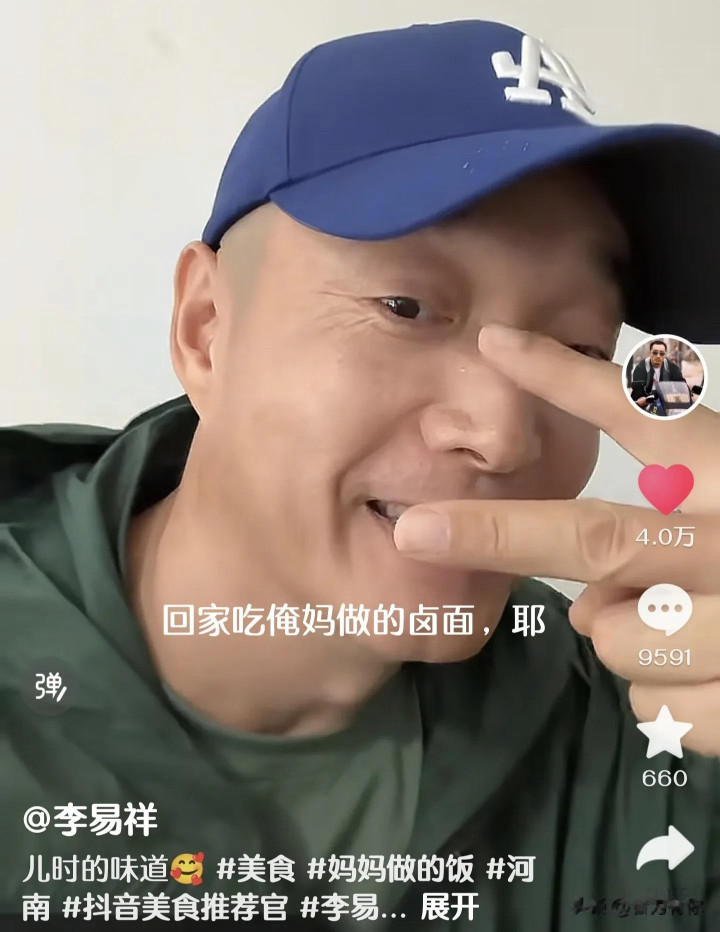Screen dimensions: 720x932
Task: Open the #抖音美食推荐官 hashtag
Action: [175, 907]
